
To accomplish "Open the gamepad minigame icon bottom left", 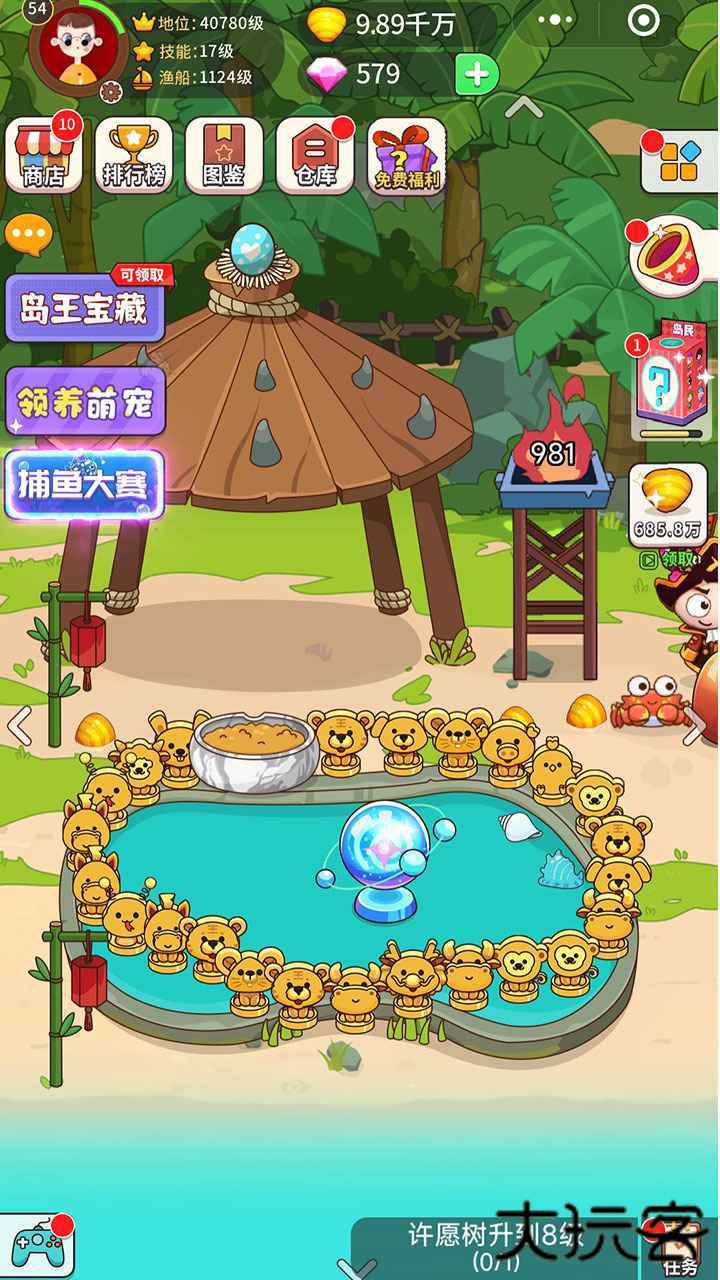I will coord(40,1242).
